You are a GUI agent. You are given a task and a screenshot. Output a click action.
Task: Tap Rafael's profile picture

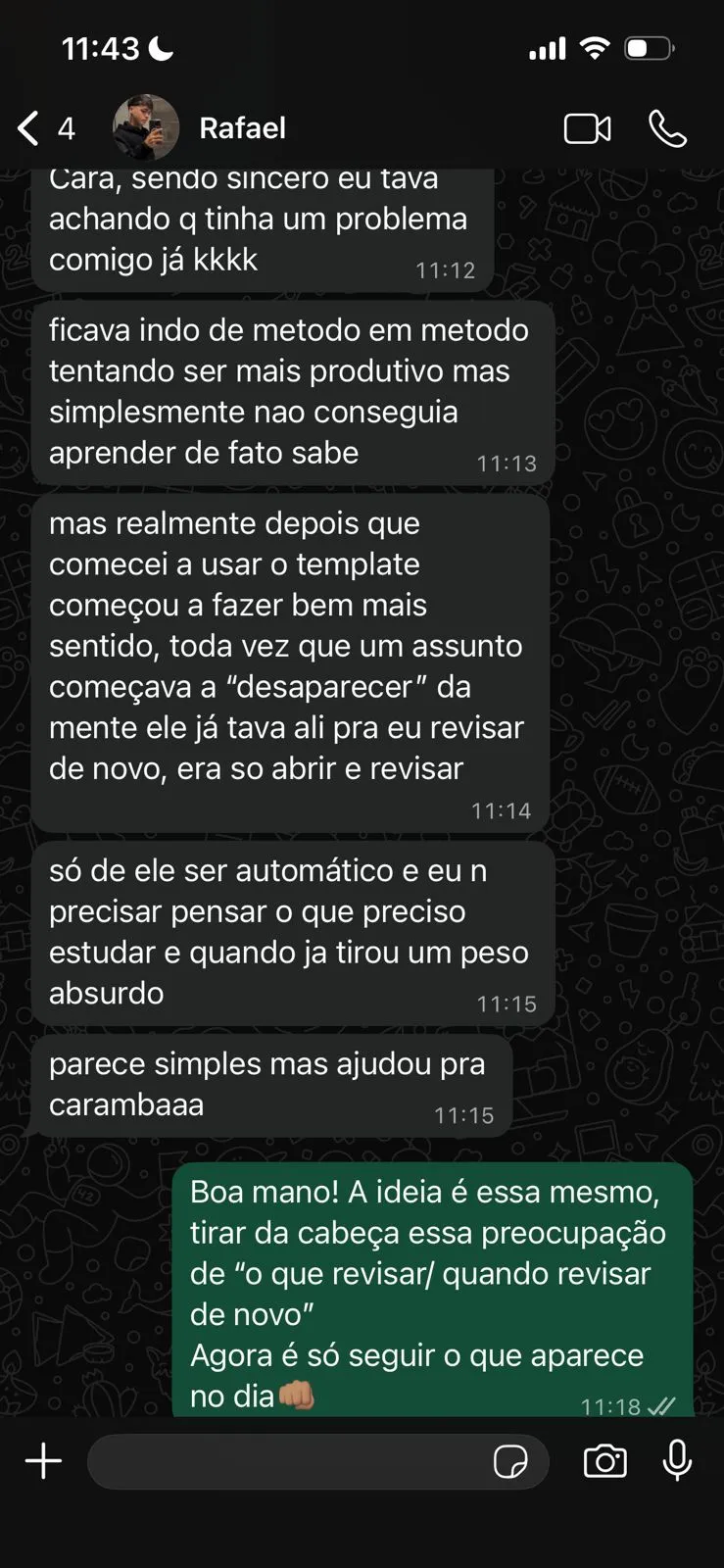pyautogui.click(x=145, y=128)
